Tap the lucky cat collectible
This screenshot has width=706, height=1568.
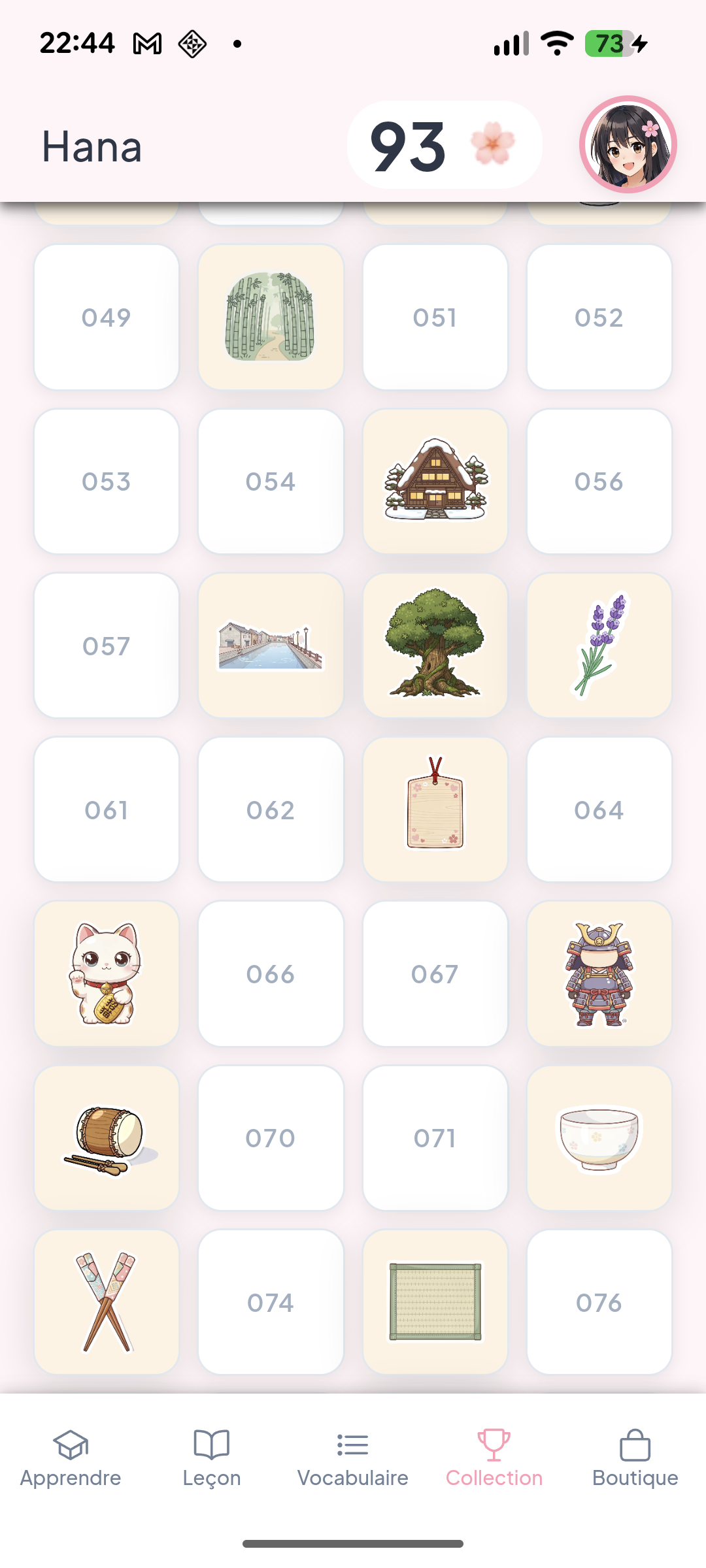[x=107, y=973]
